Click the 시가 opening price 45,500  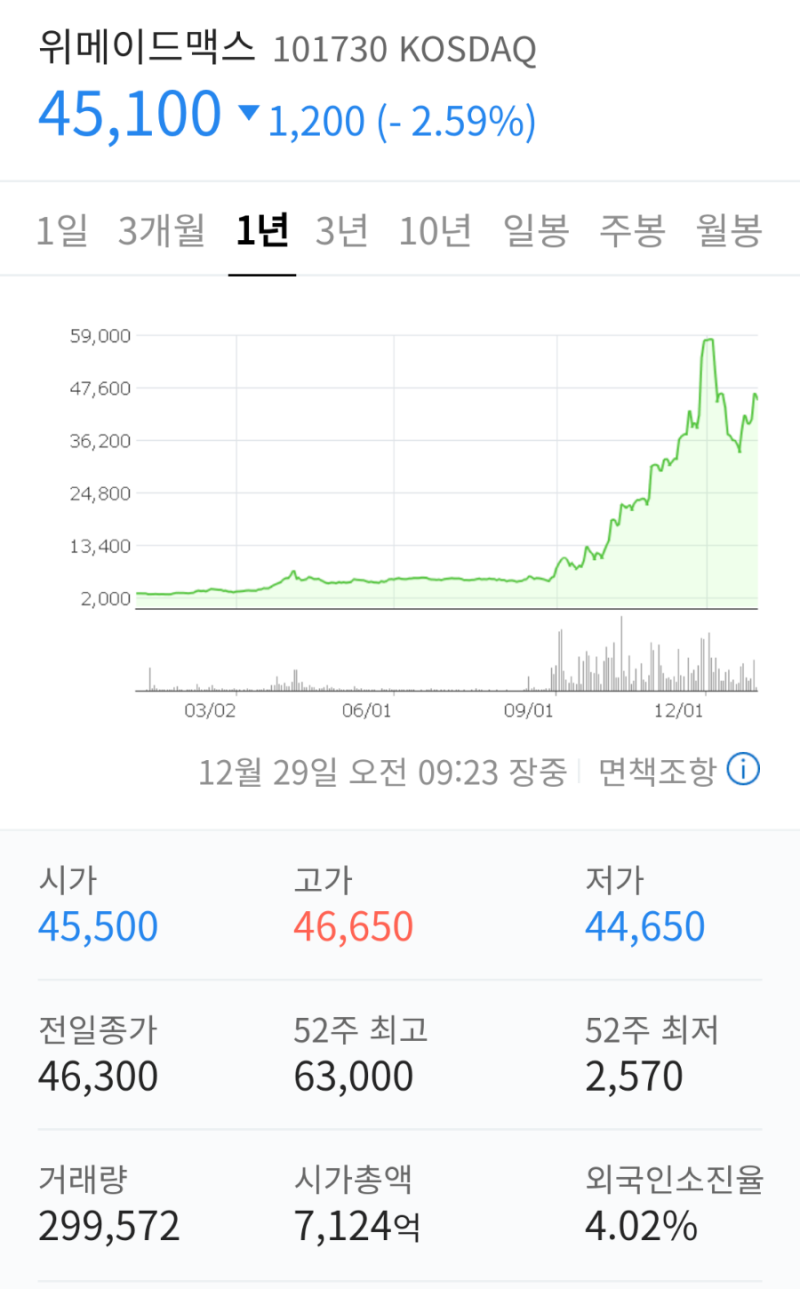point(97,926)
